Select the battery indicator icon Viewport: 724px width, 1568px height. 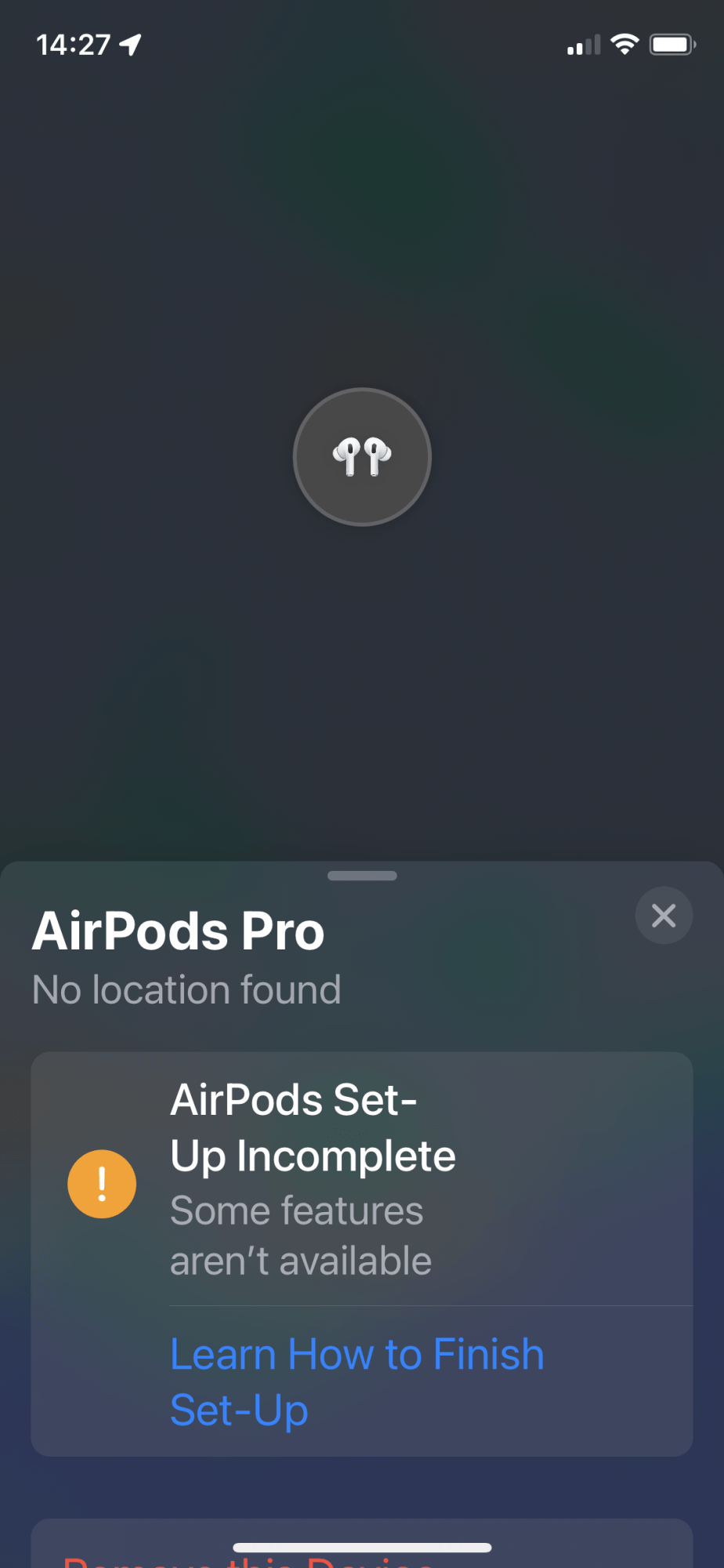pyautogui.click(x=671, y=45)
